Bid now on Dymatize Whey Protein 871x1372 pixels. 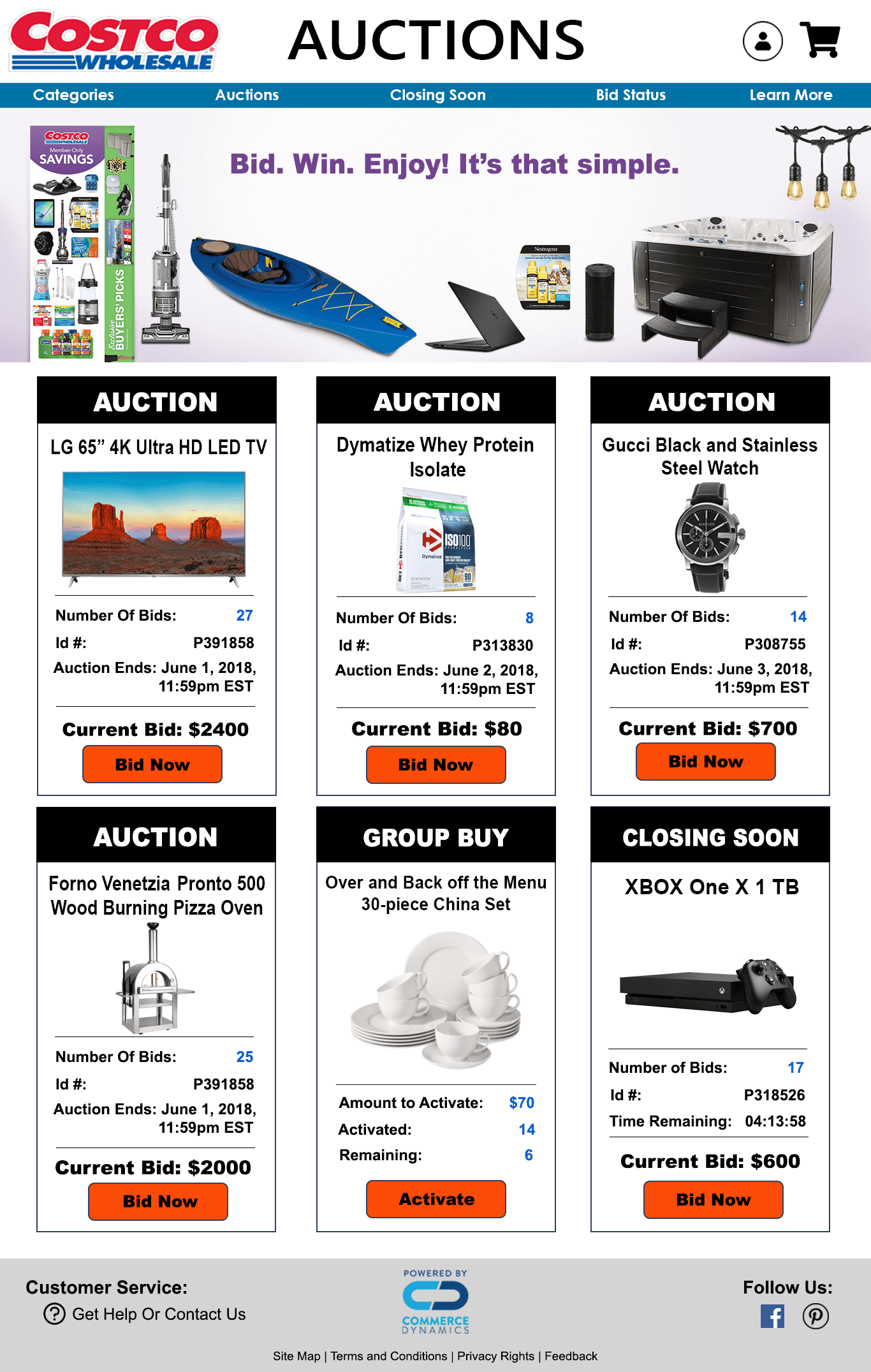pyautogui.click(x=435, y=764)
